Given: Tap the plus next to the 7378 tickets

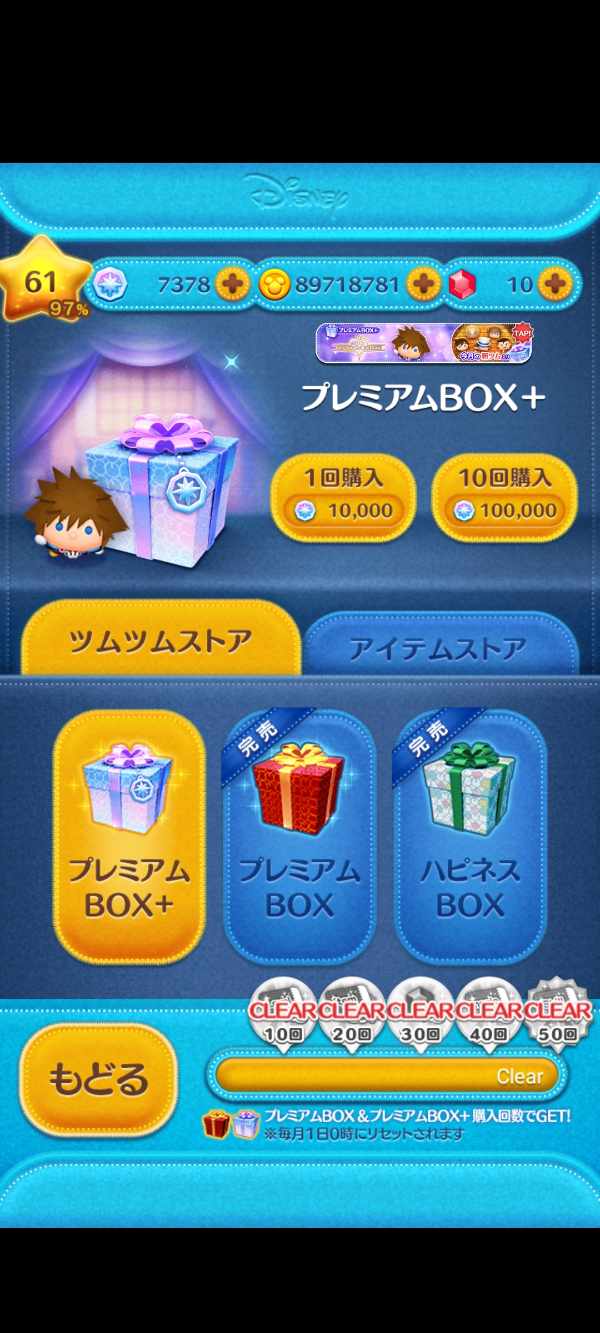Looking at the screenshot, I should 235,285.
